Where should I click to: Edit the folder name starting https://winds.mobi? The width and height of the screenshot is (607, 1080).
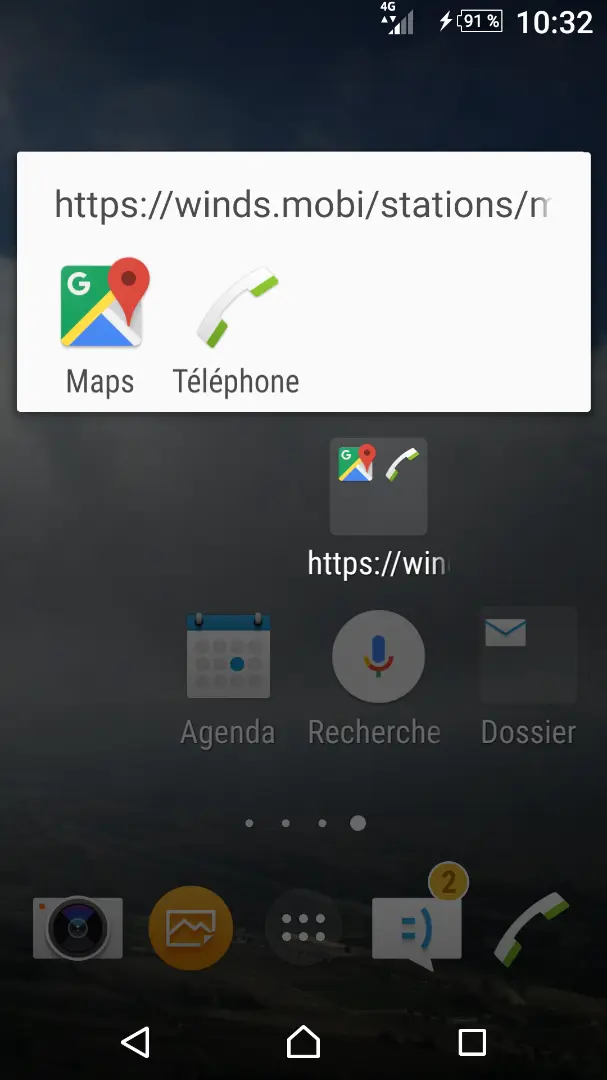(303, 205)
